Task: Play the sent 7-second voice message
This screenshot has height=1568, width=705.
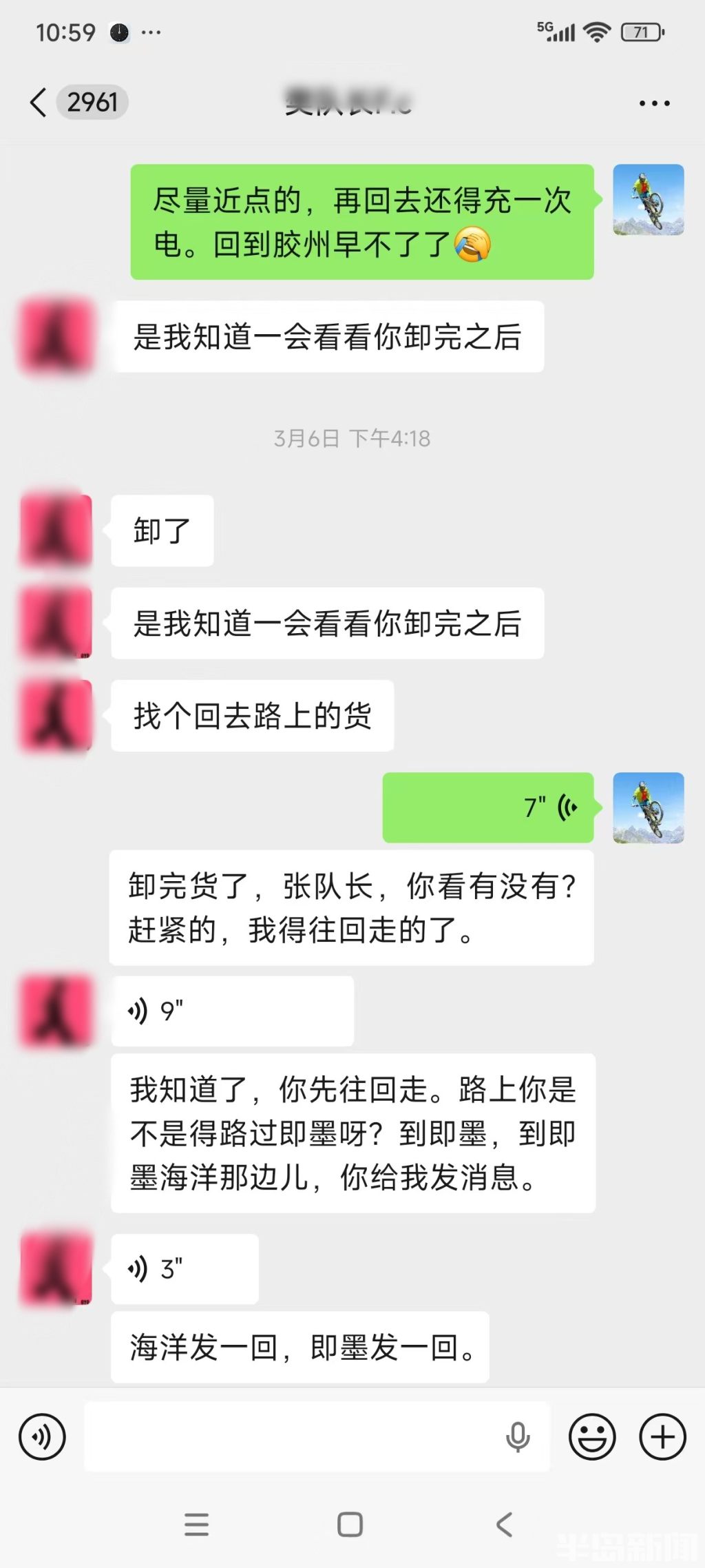Action: point(488,807)
